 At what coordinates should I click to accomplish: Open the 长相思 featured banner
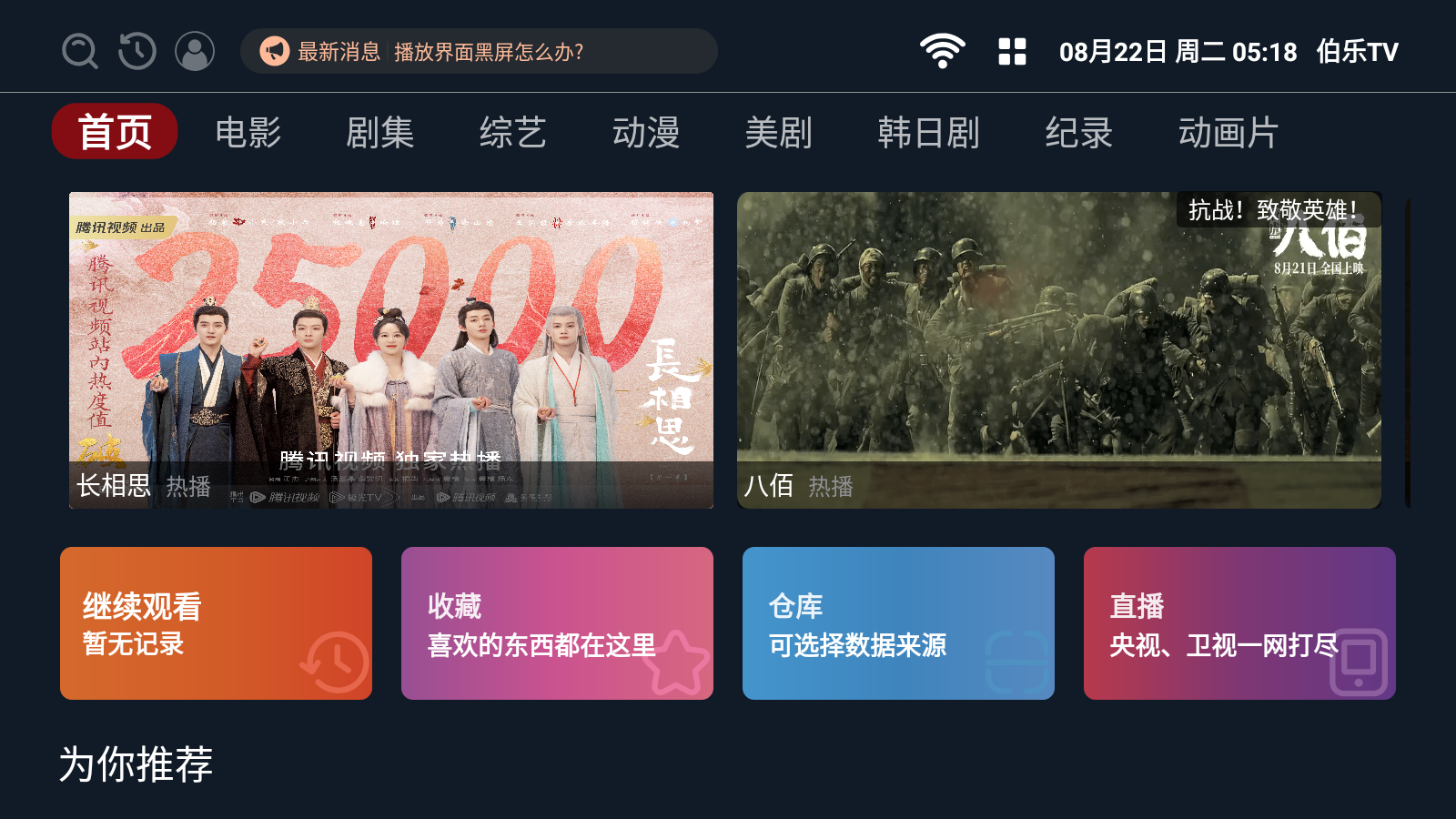point(391,350)
